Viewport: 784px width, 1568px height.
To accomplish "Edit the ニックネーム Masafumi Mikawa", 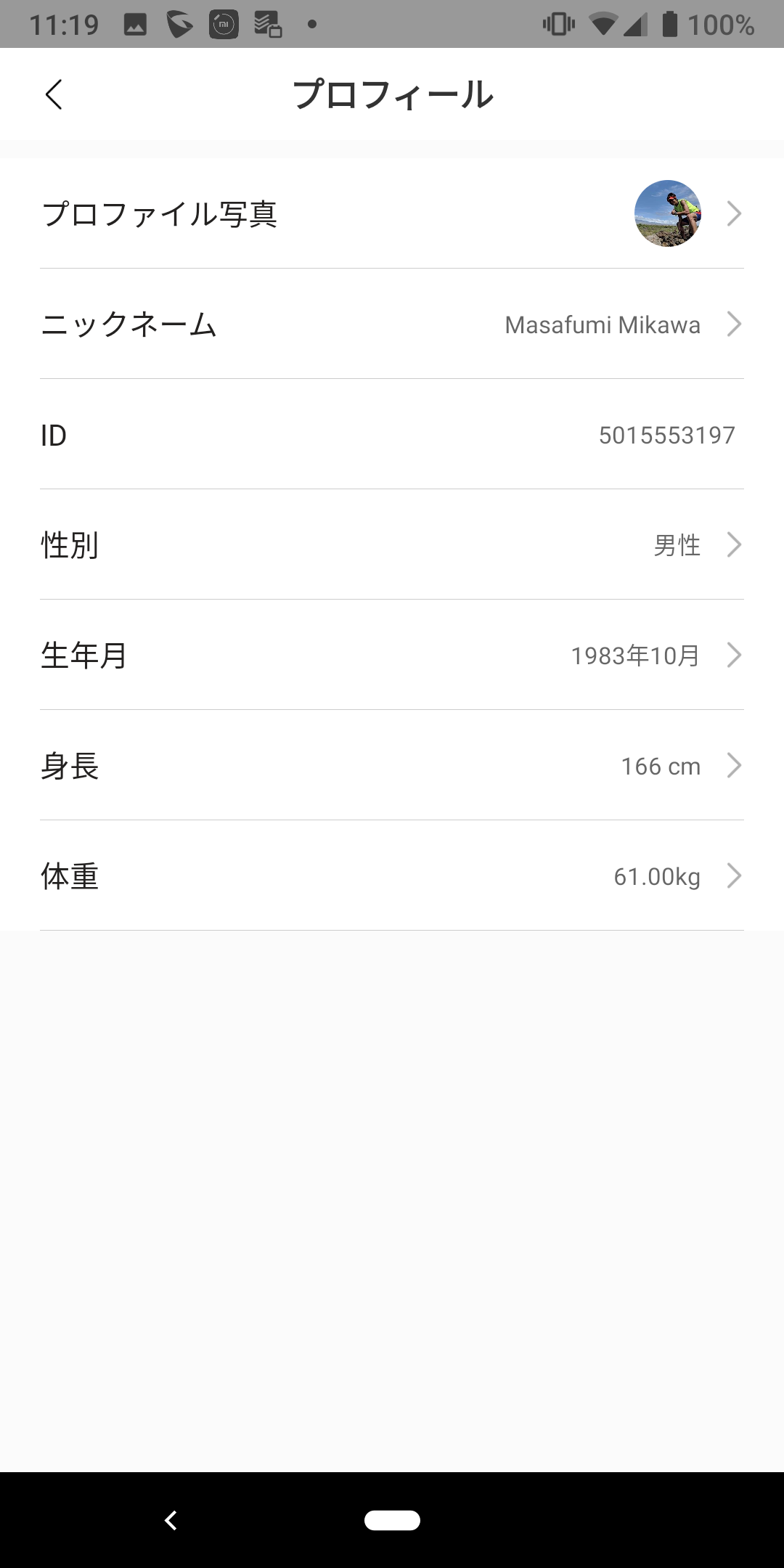I will coord(392,324).
